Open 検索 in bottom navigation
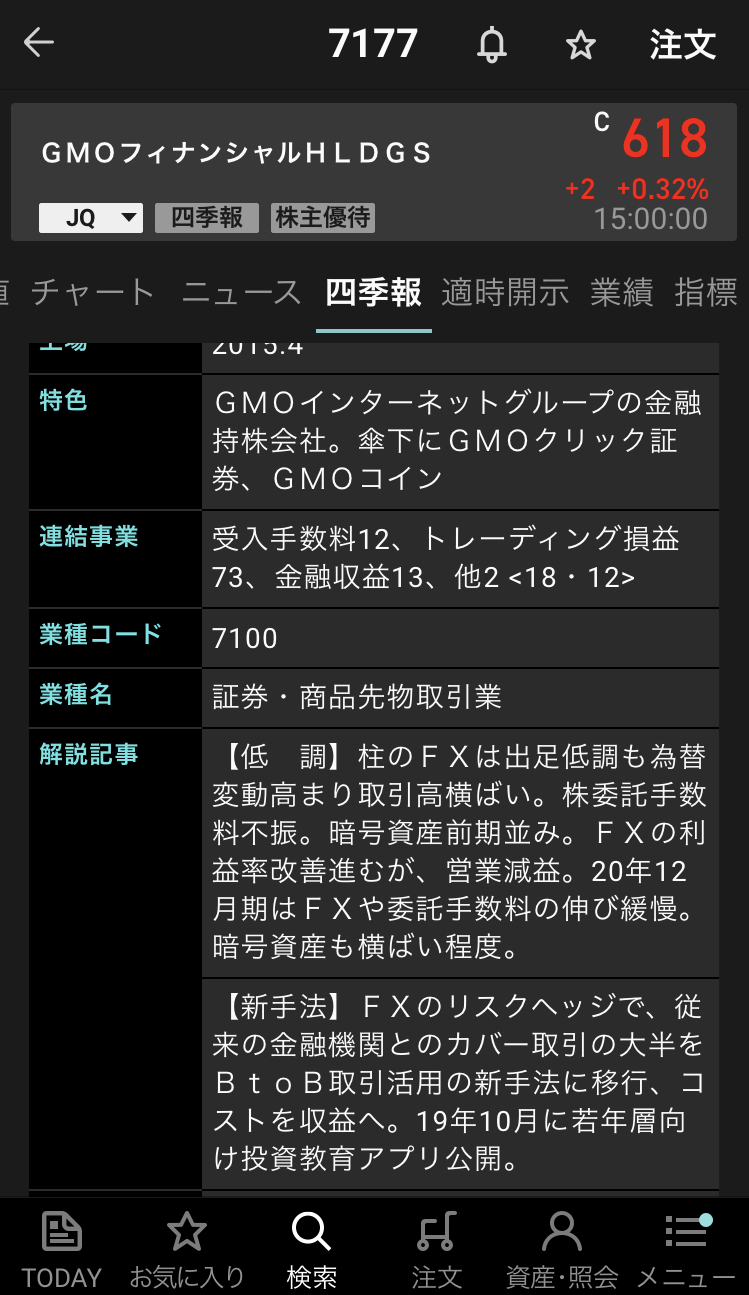The image size is (749, 1295). [311, 1248]
